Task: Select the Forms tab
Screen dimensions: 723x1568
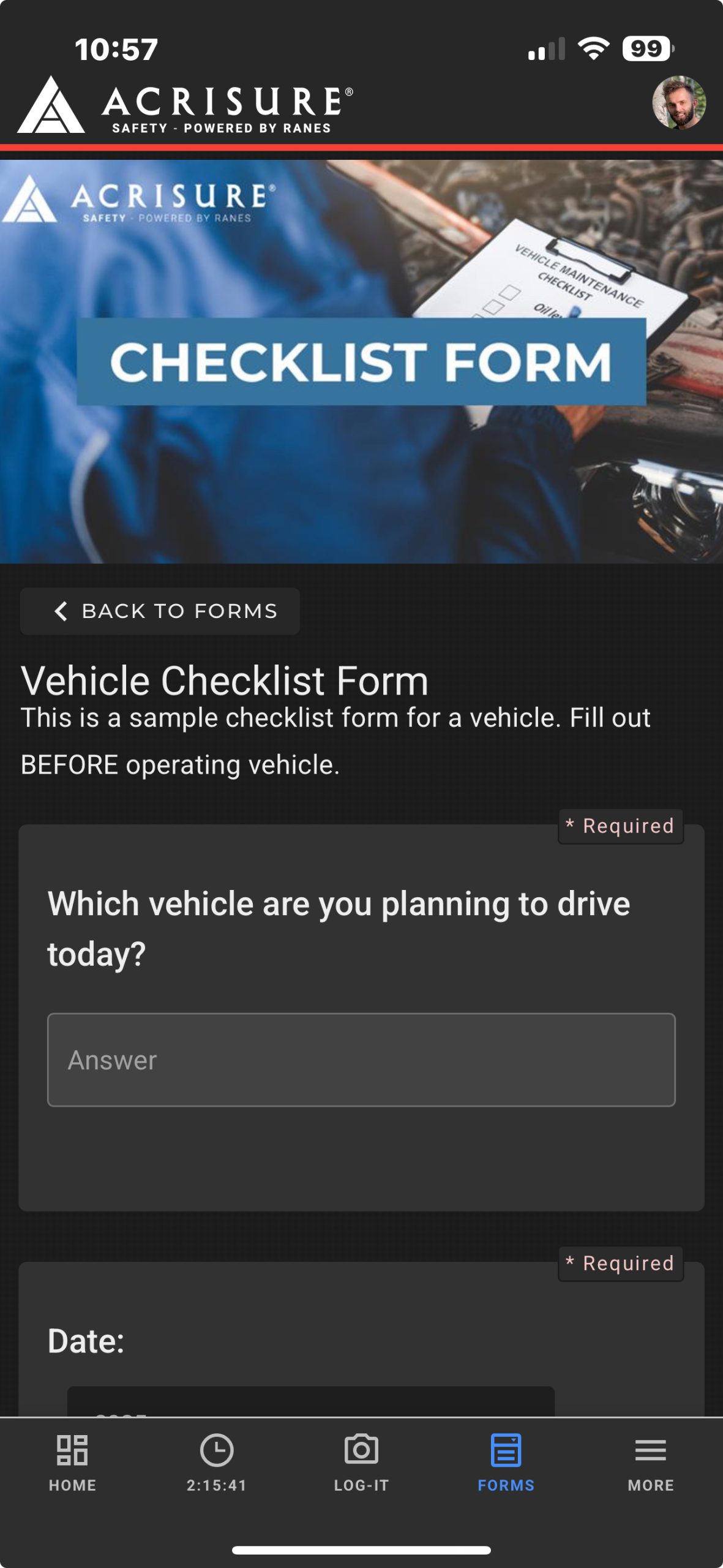Action: click(x=506, y=1462)
